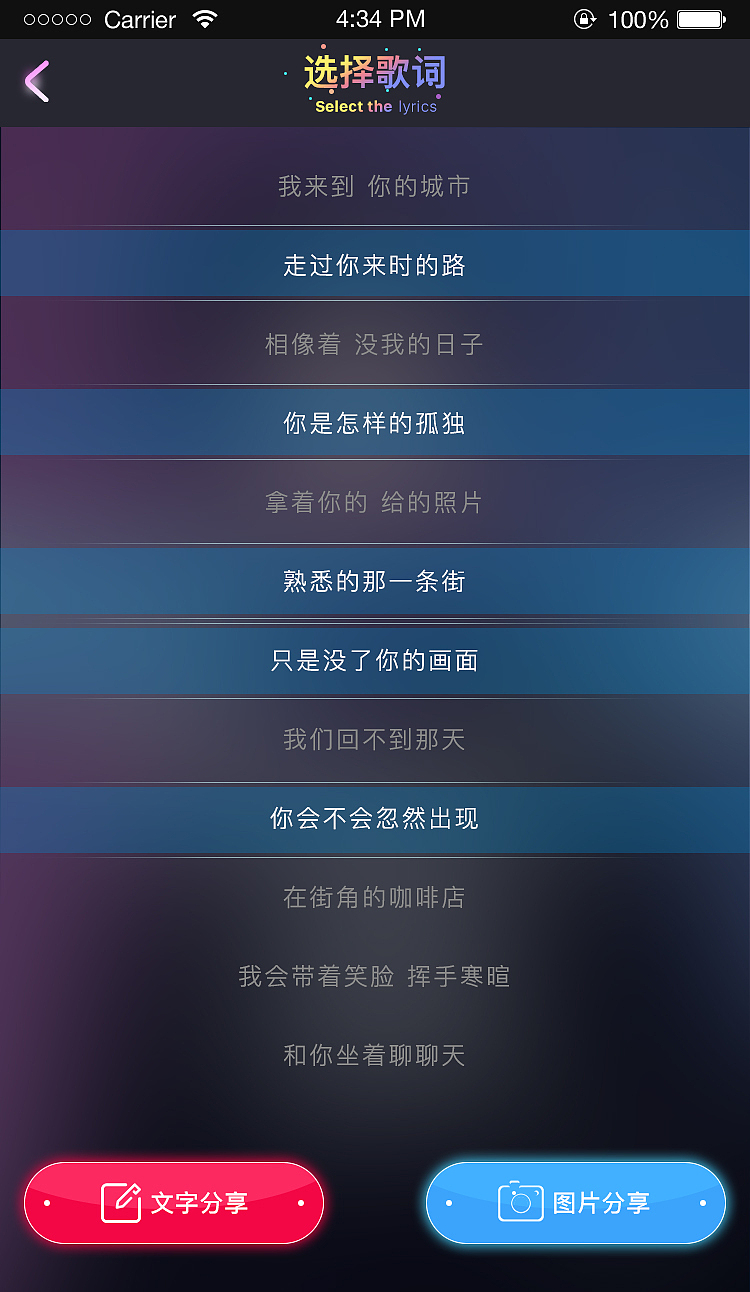The width and height of the screenshot is (750, 1292).
Task: Tap the orientation lock icon
Action: point(585,18)
